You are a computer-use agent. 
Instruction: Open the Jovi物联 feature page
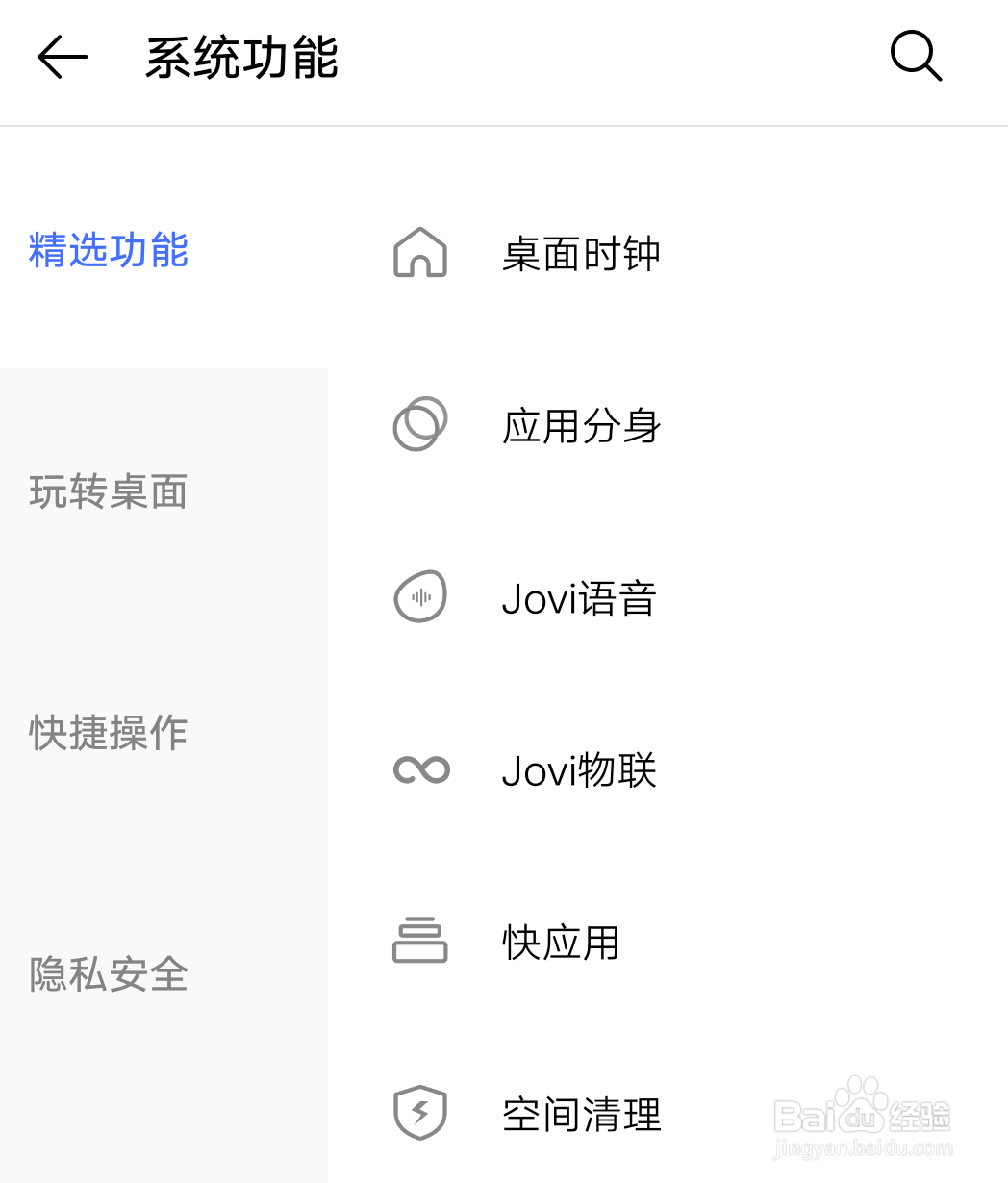578,770
